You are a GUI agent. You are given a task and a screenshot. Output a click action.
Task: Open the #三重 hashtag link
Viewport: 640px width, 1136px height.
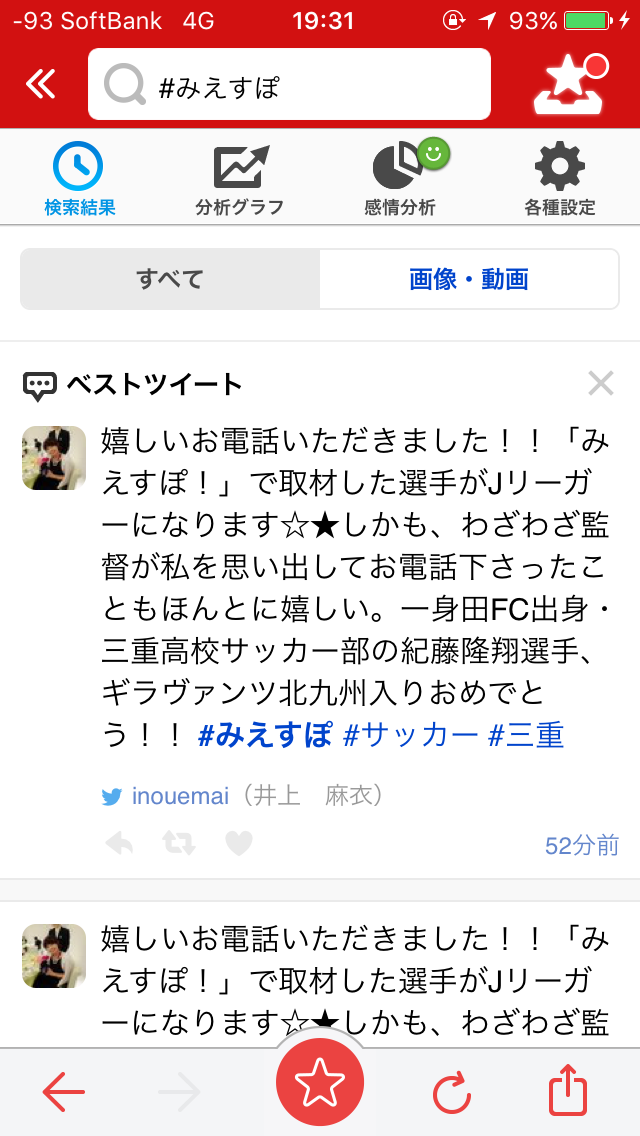[x=526, y=736]
